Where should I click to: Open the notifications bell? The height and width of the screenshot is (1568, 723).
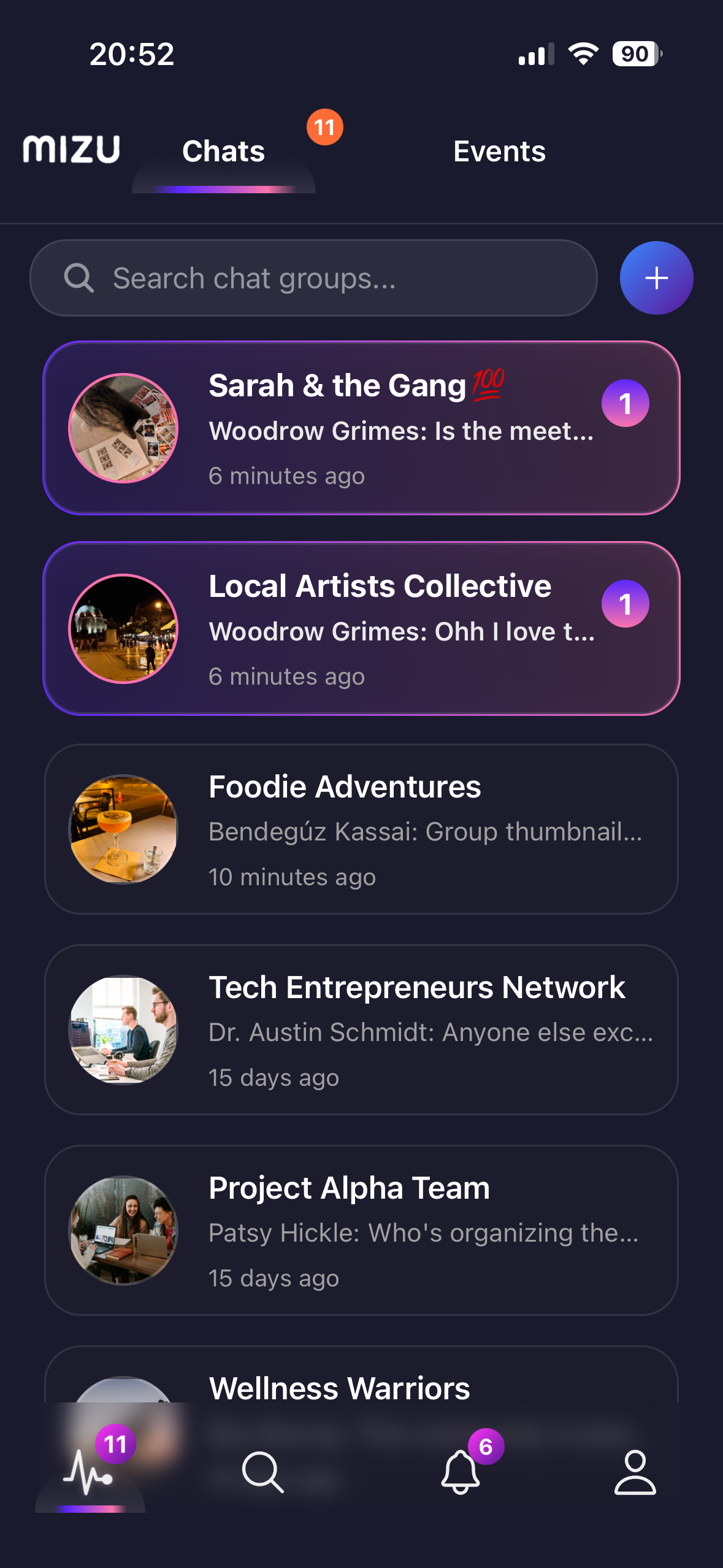(461, 1472)
